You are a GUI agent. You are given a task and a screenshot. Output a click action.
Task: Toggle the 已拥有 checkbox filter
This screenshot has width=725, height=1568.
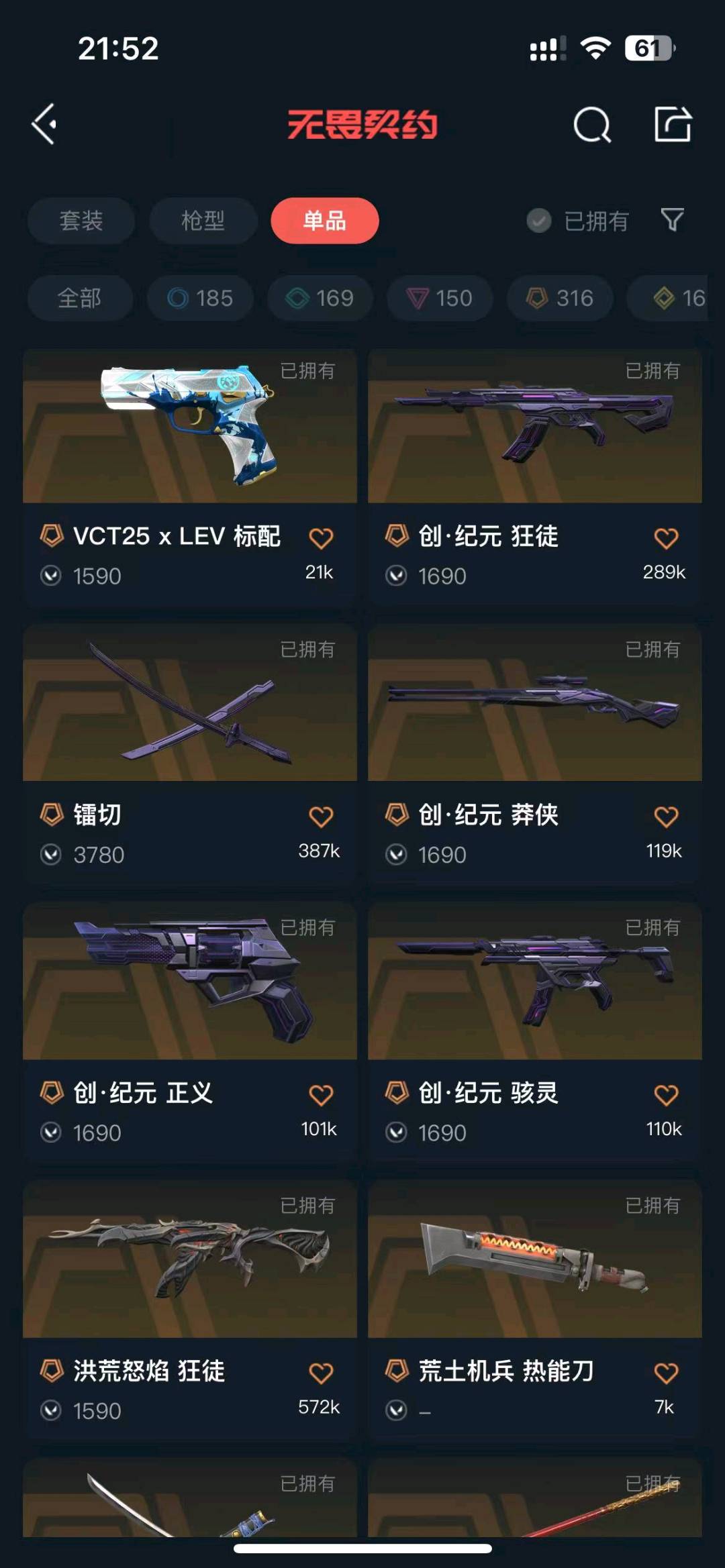click(539, 221)
